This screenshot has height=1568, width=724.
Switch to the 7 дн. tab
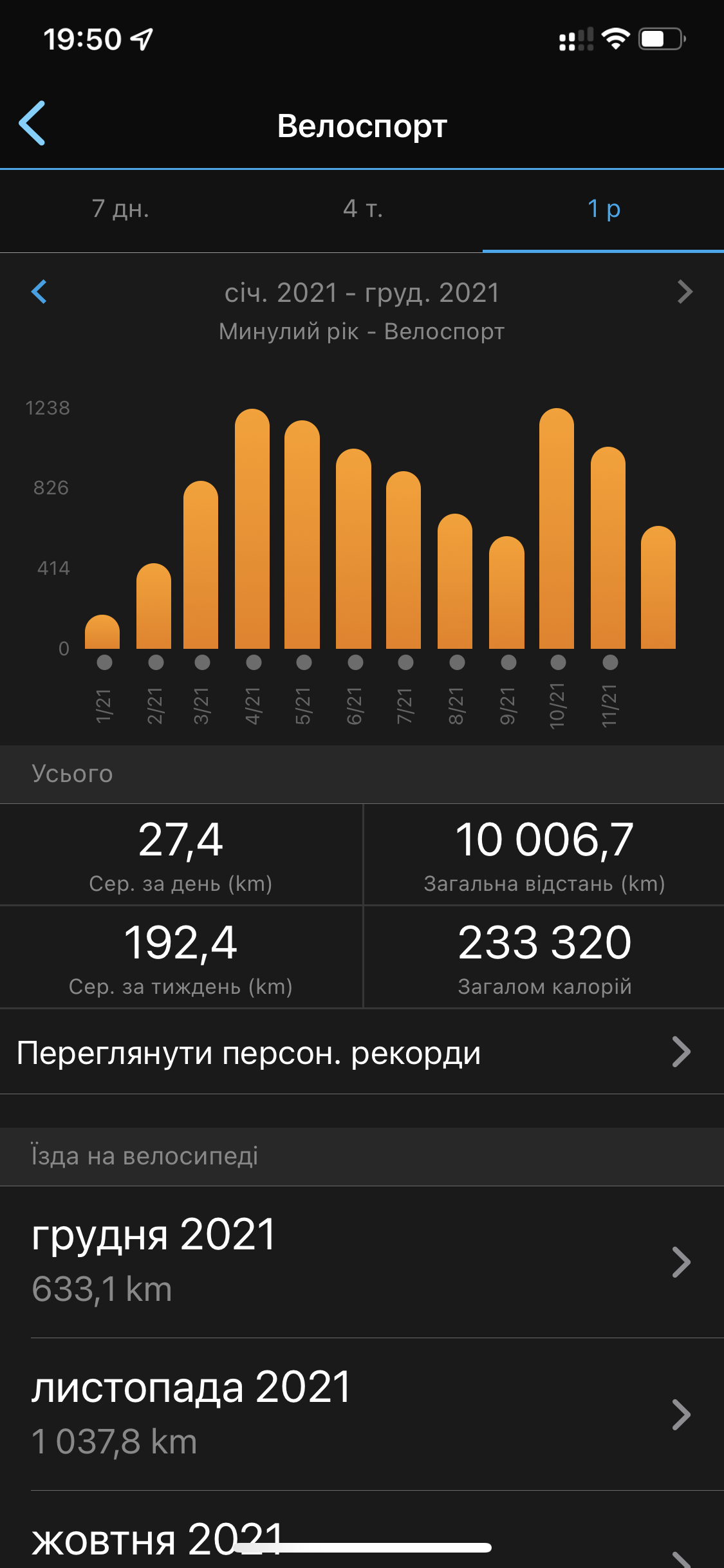coord(120,209)
